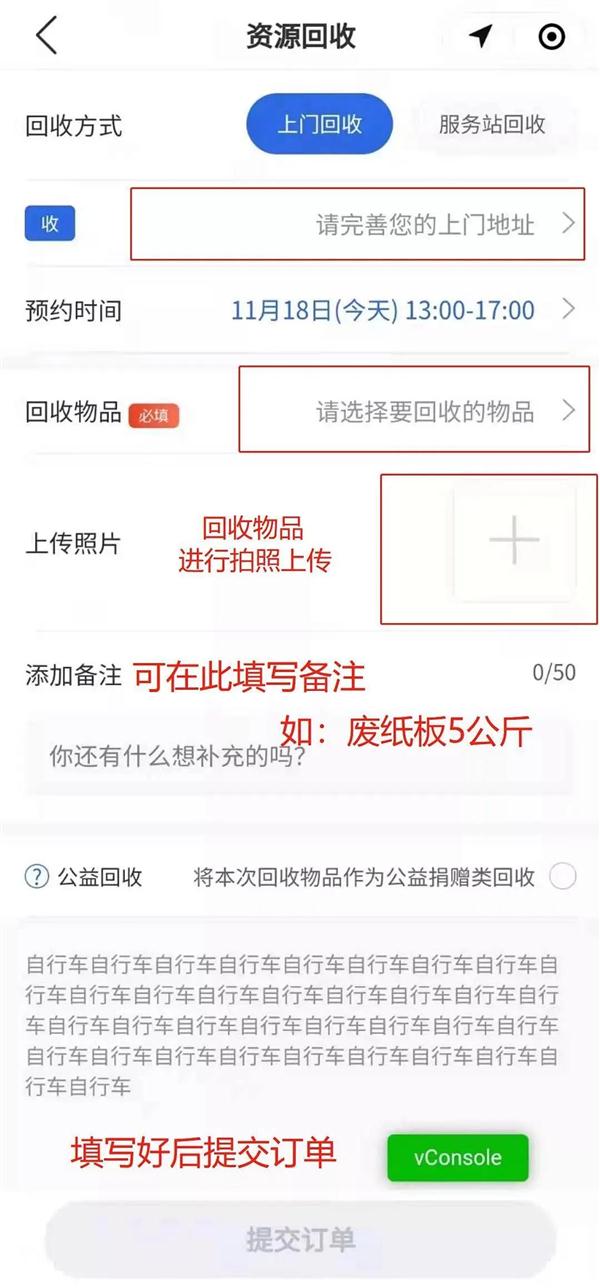The image size is (600, 1288).
Task: Add a photo with the plus tile
Action: pyautogui.click(x=514, y=541)
